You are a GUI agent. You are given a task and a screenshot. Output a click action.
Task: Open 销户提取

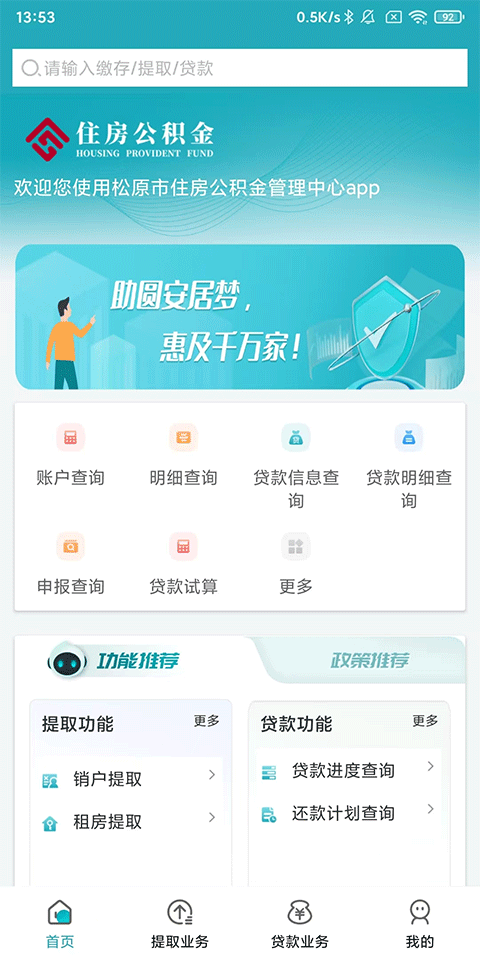[x=130, y=779]
